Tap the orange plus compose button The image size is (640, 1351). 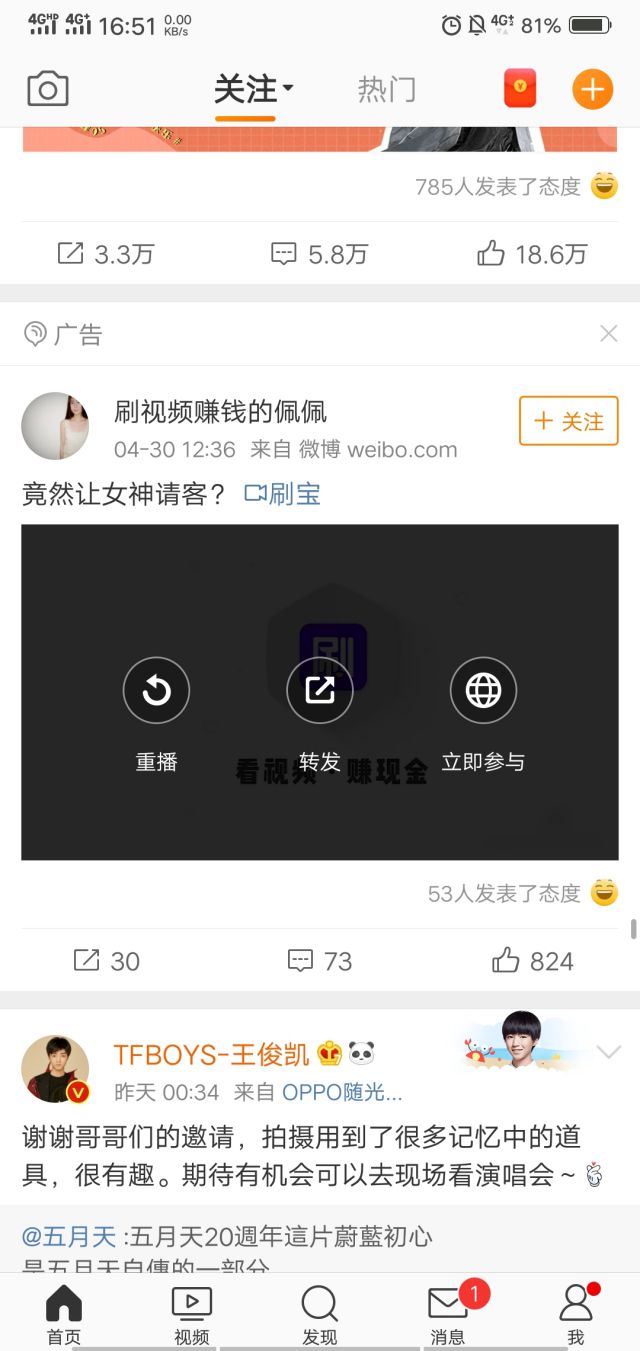click(592, 89)
